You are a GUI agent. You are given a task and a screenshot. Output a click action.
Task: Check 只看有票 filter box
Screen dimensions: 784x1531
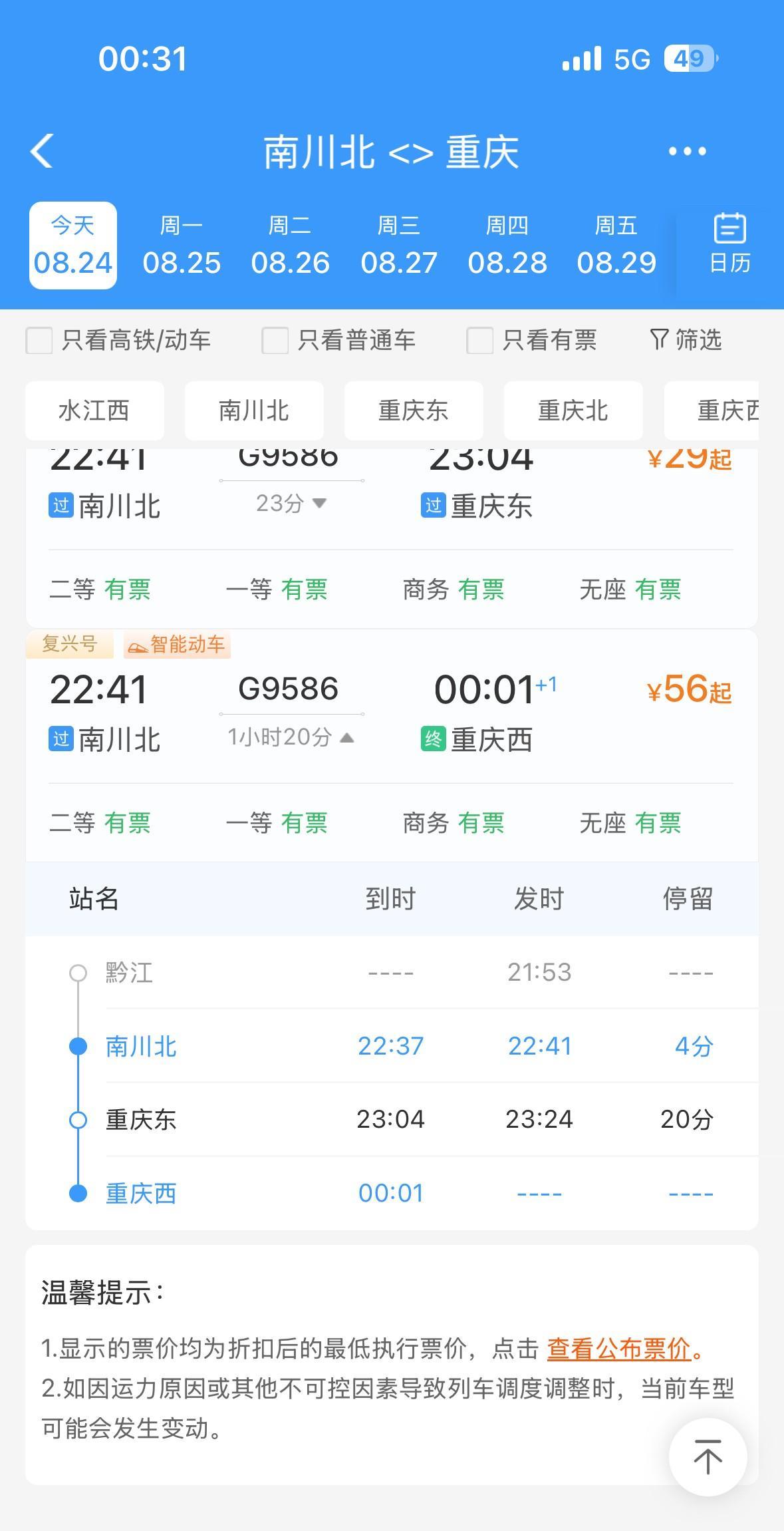[479, 340]
